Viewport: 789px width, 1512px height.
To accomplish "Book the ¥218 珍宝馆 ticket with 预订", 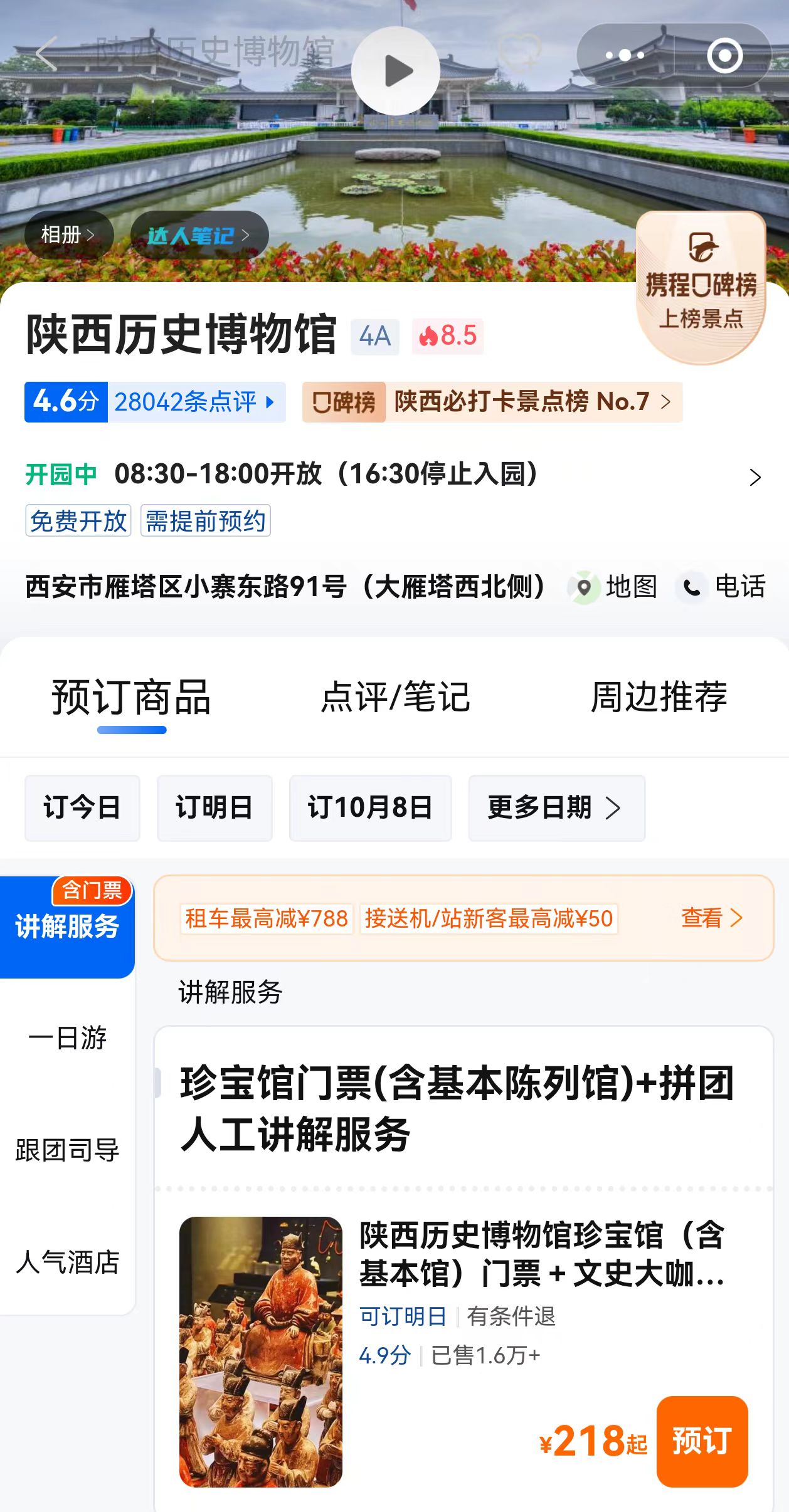I will click(702, 1441).
